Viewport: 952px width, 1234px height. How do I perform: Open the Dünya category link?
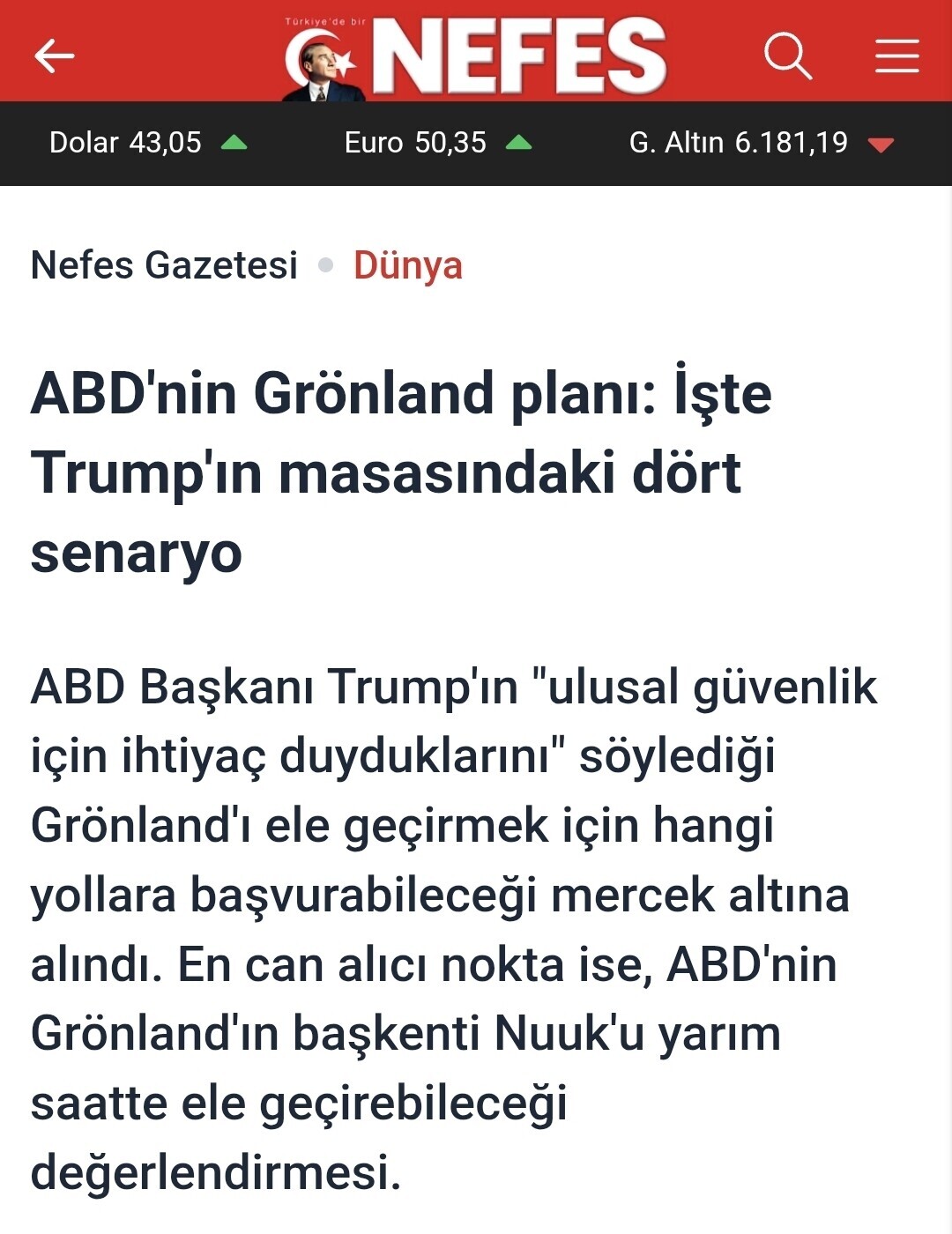pos(407,265)
